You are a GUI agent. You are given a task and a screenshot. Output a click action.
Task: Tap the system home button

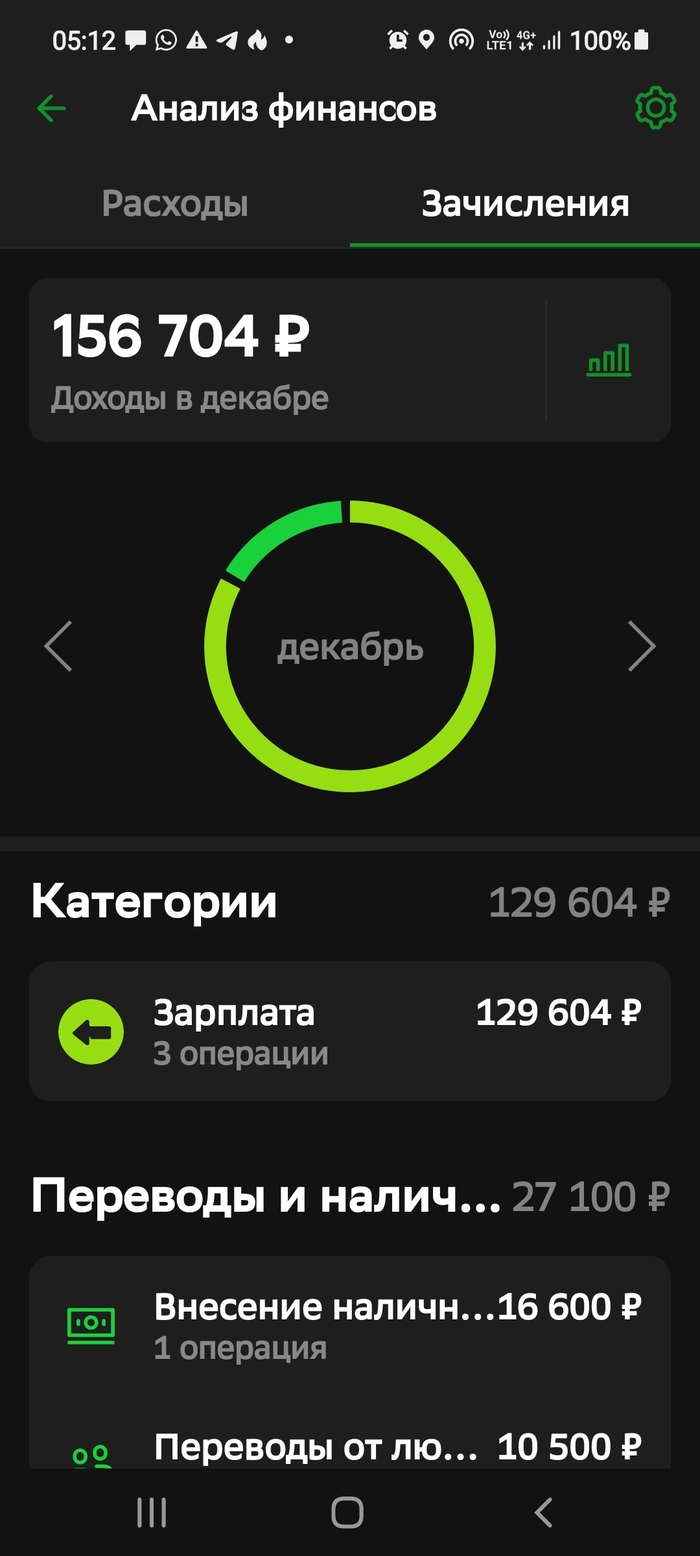[x=347, y=1513]
